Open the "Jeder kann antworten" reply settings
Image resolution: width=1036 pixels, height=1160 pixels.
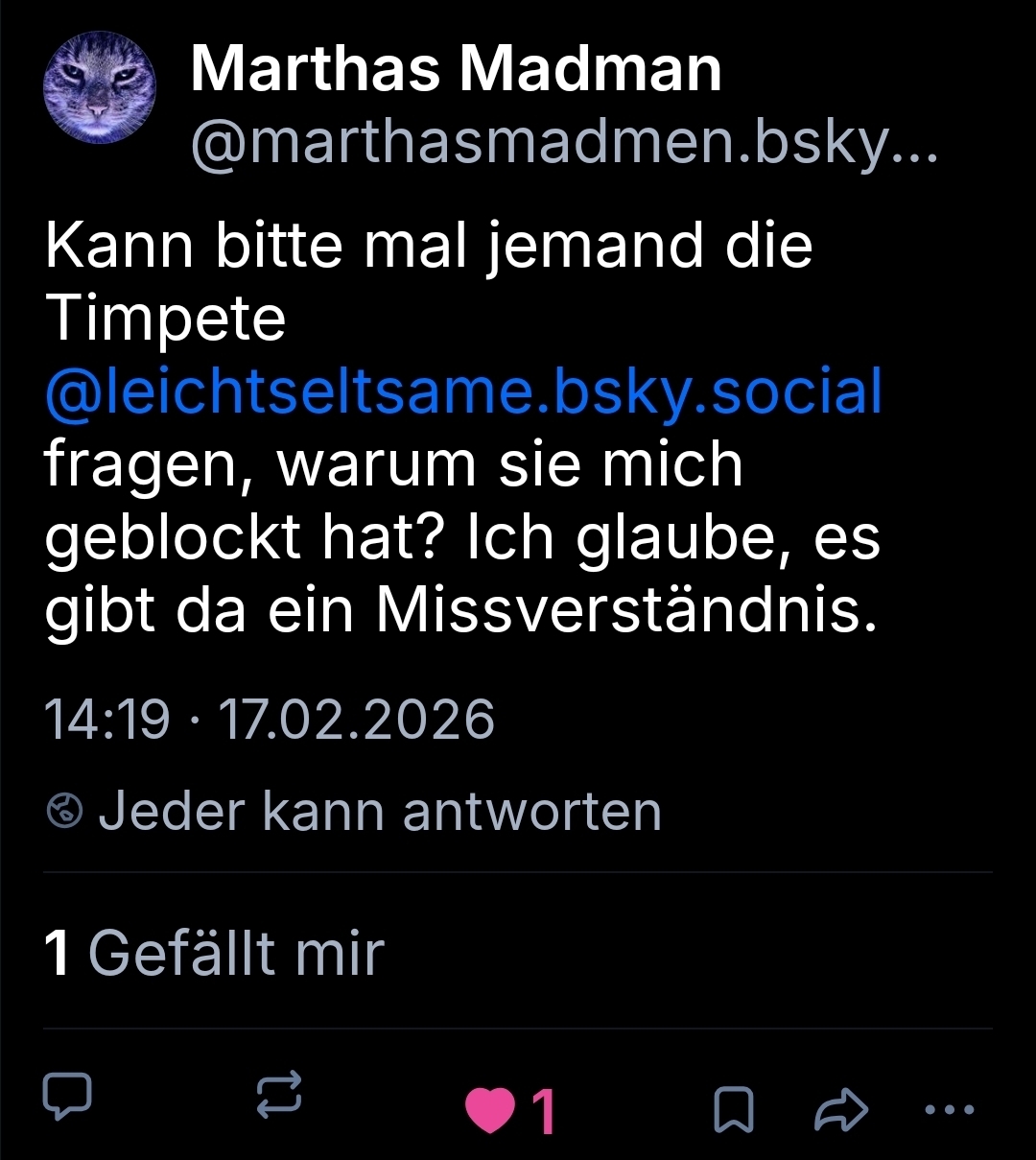click(x=355, y=812)
